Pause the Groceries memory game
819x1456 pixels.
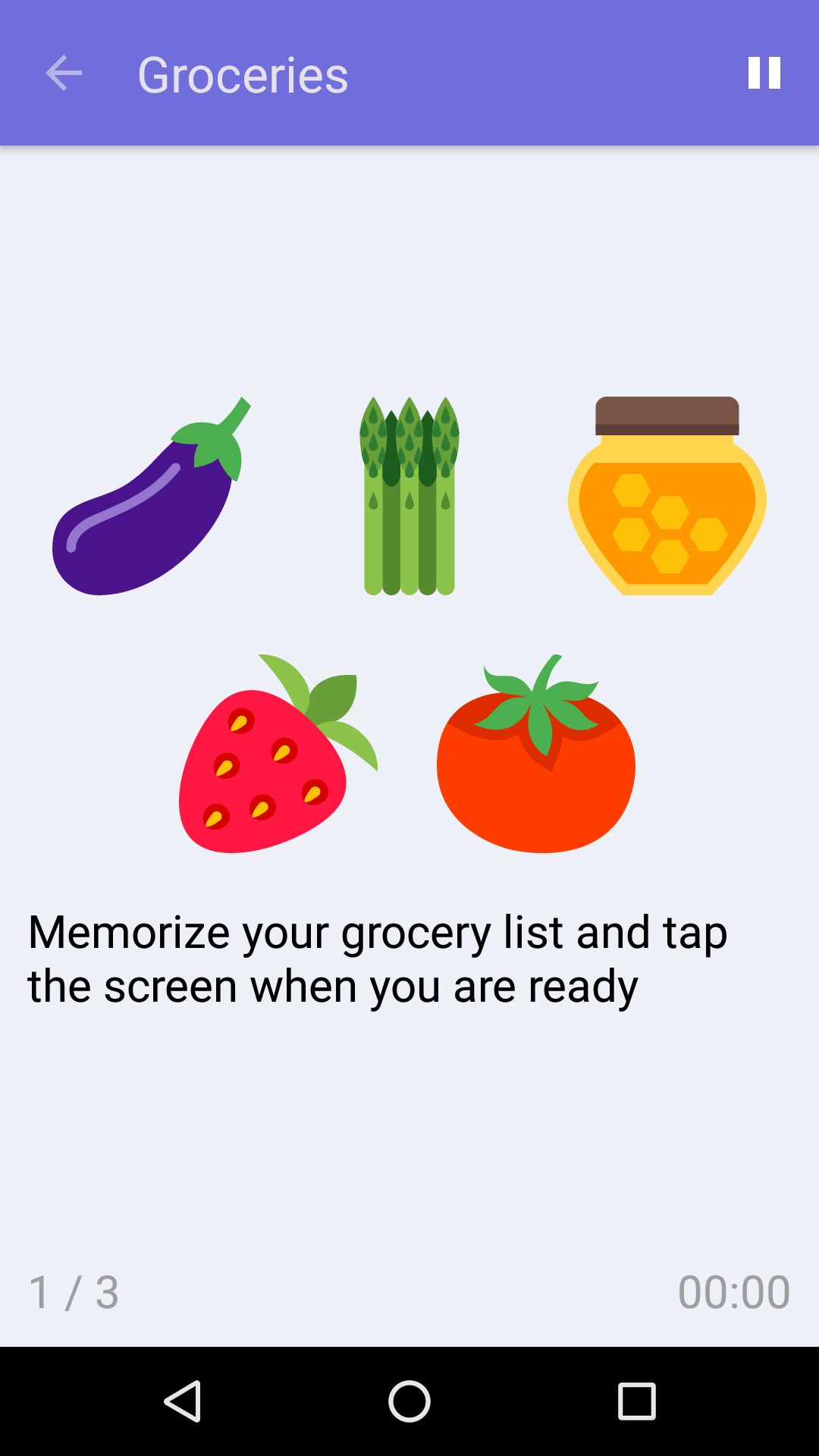[764, 73]
